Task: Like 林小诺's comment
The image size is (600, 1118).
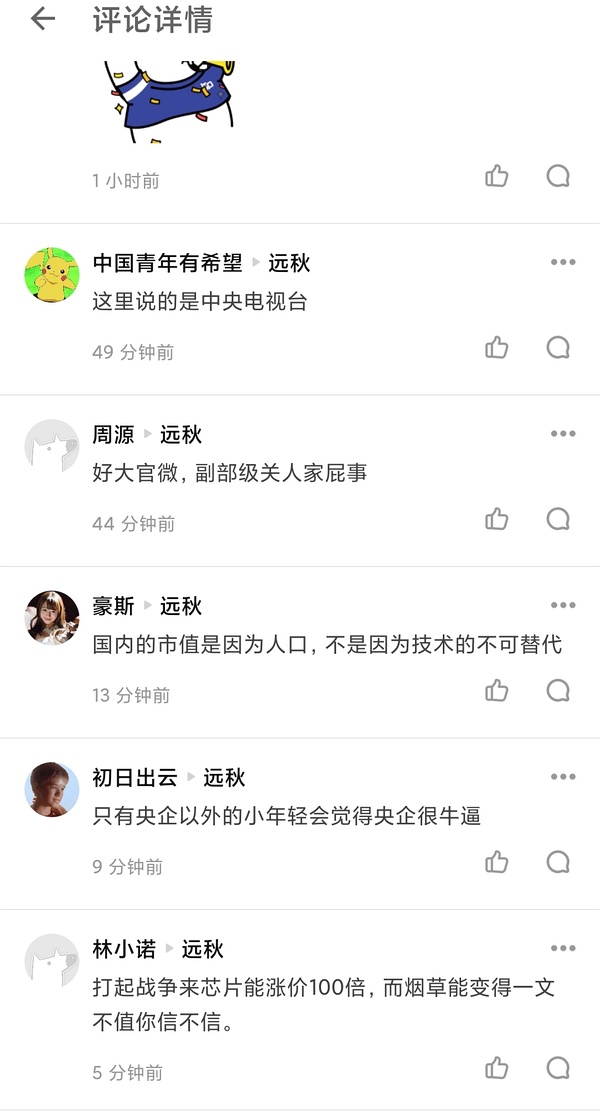Action: click(x=497, y=1068)
